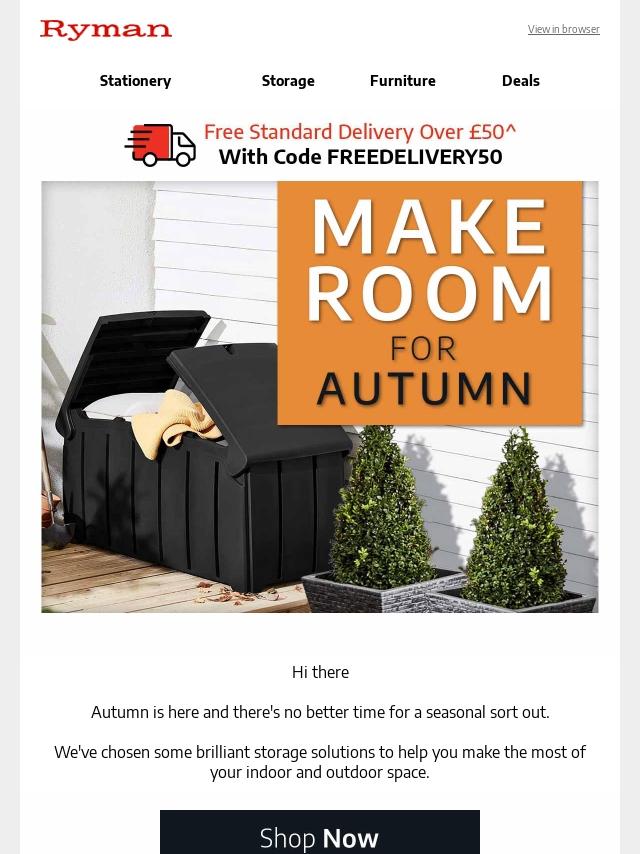Screen dimensions: 640x854
Task: Browse the Deals section
Action: pyautogui.click(x=521, y=81)
